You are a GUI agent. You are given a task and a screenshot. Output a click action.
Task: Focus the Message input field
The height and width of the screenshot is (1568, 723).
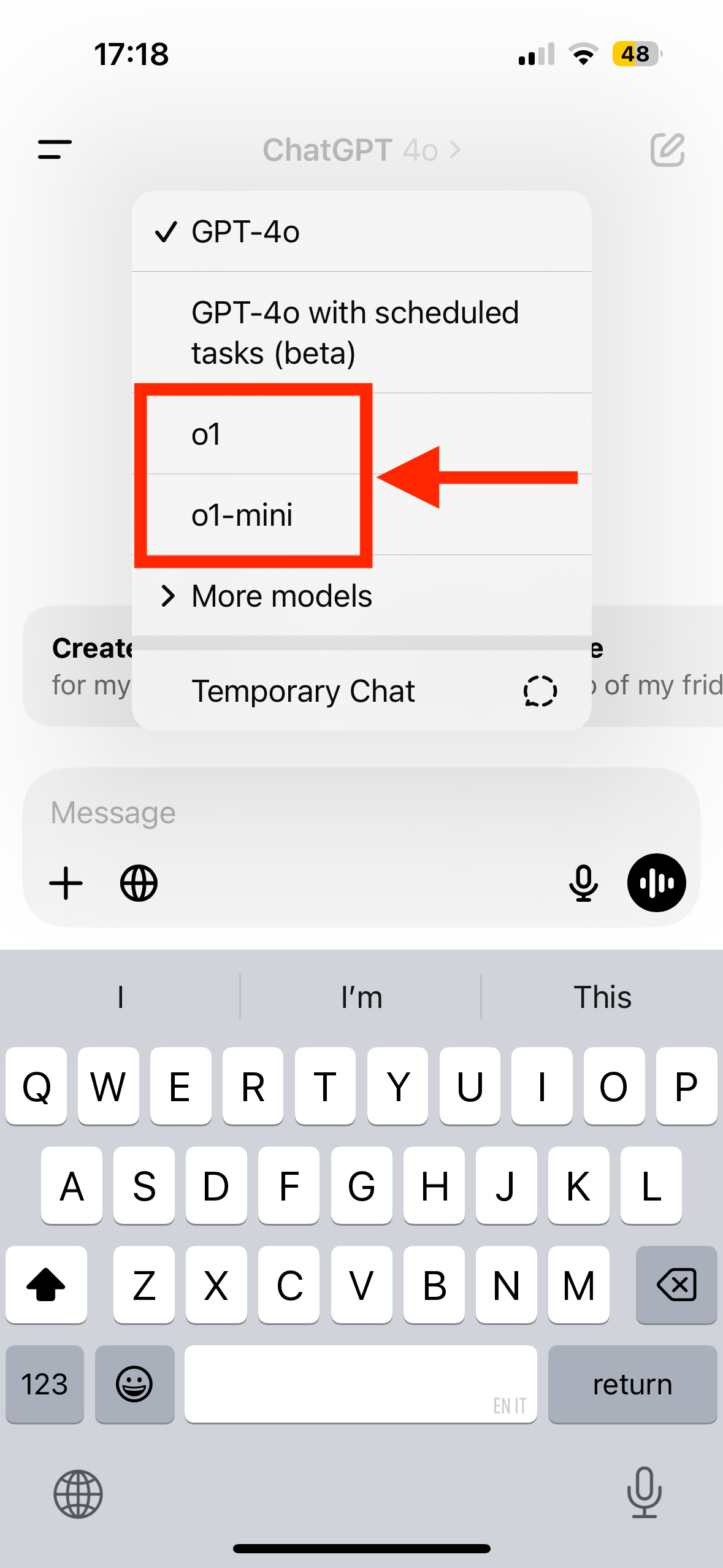pos(307,813)
